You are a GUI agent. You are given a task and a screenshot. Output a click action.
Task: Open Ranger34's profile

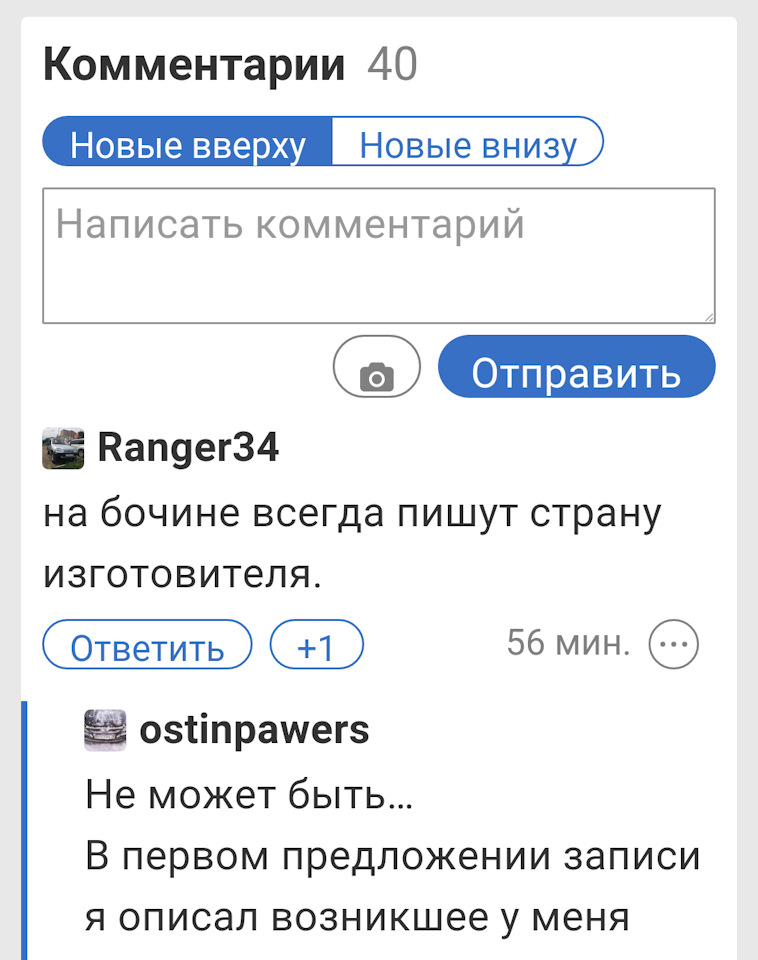coord(188,447)
